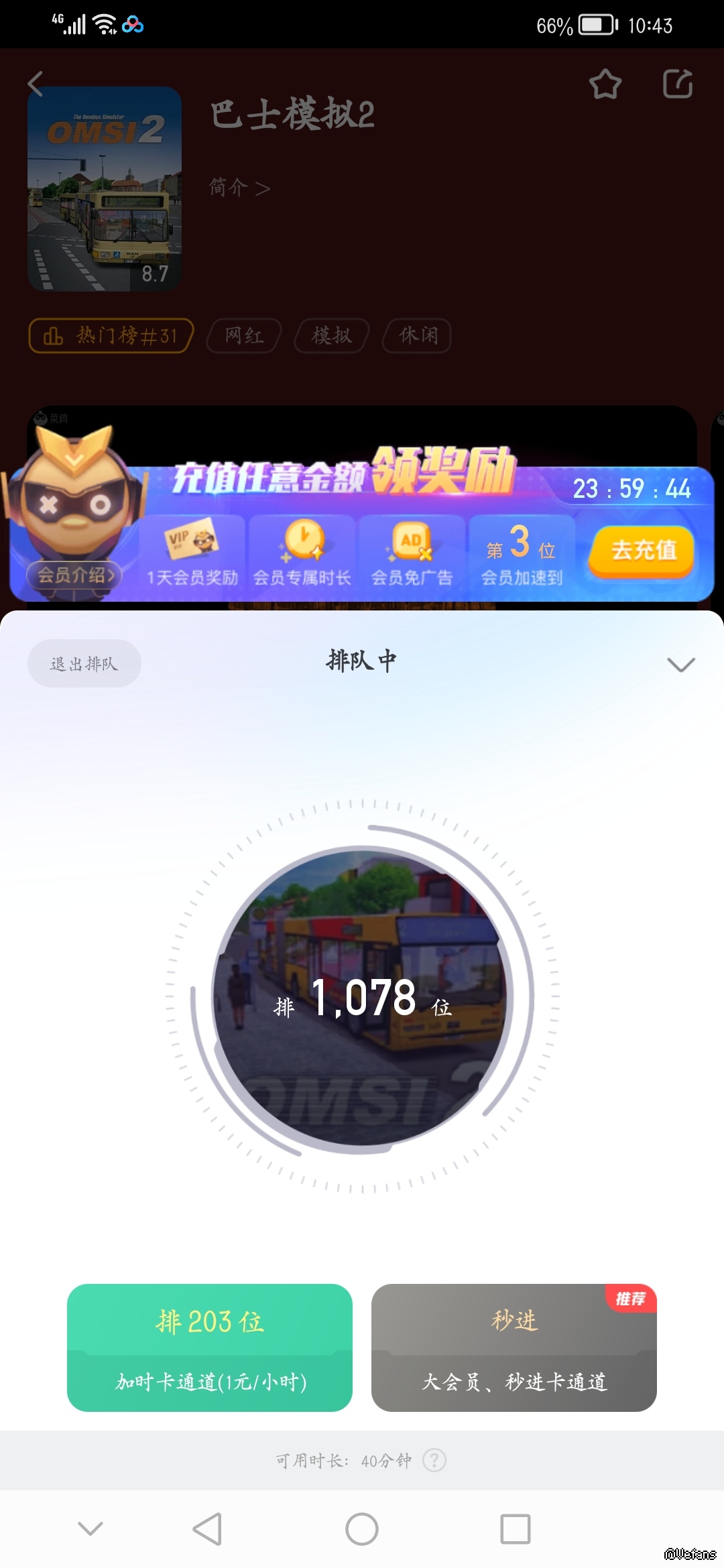Exit the queue with 退出排队
The width and height of the screenshot is (724, 1568).
pos(84,663)
